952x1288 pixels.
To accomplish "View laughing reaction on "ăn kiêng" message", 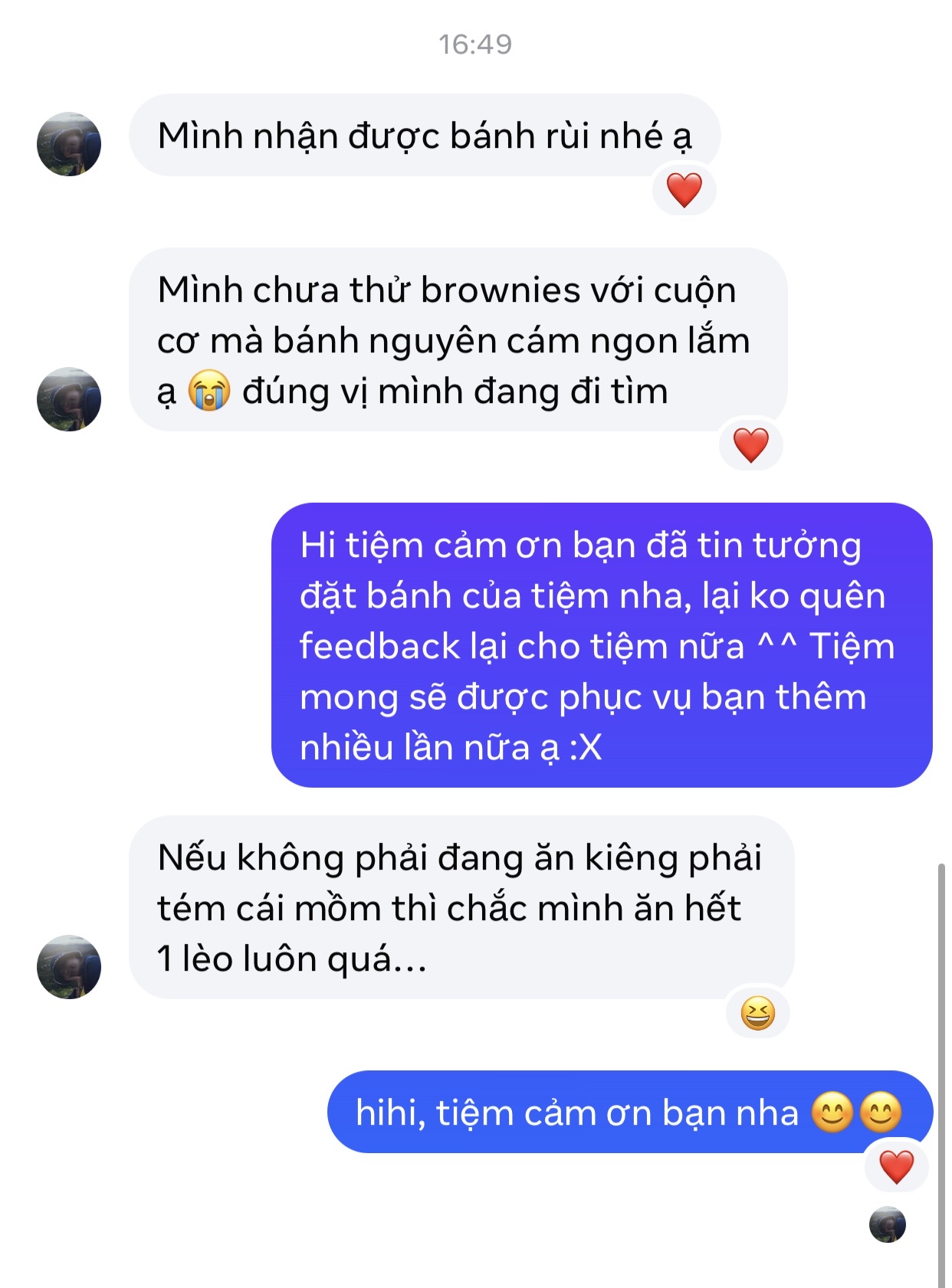I will (x=757, y=1013).
